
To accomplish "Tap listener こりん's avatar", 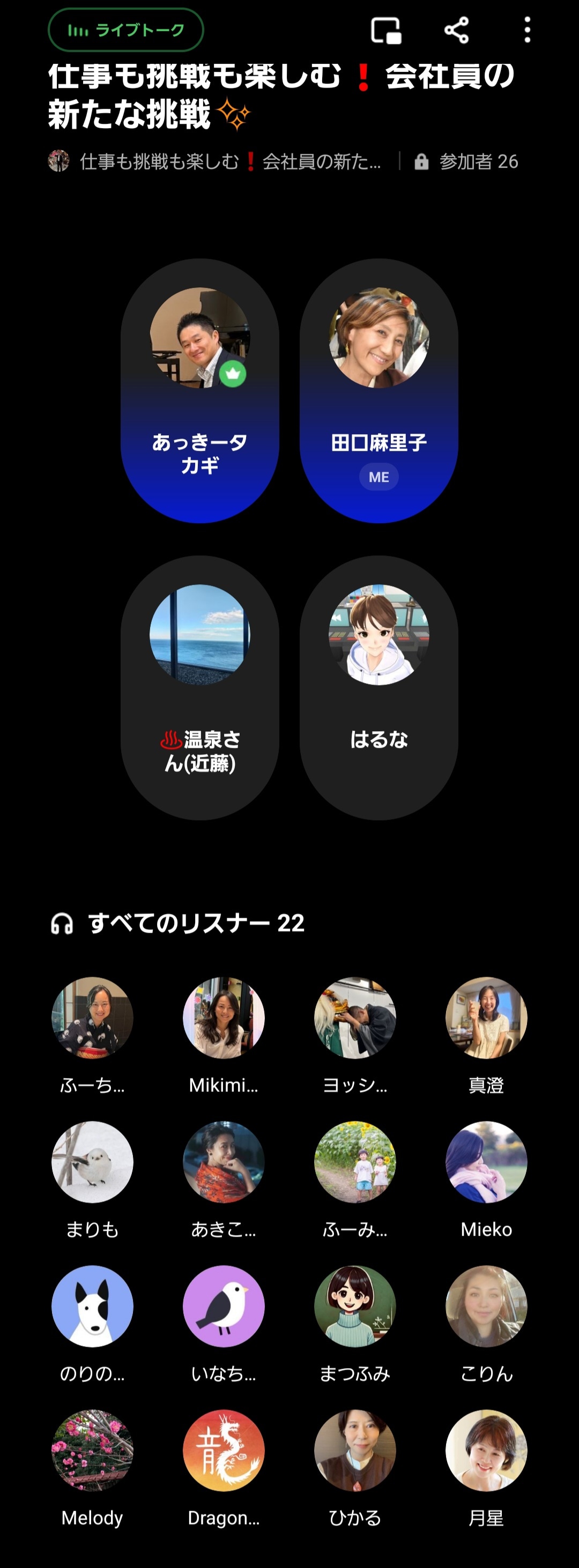I will [486, 1306].
